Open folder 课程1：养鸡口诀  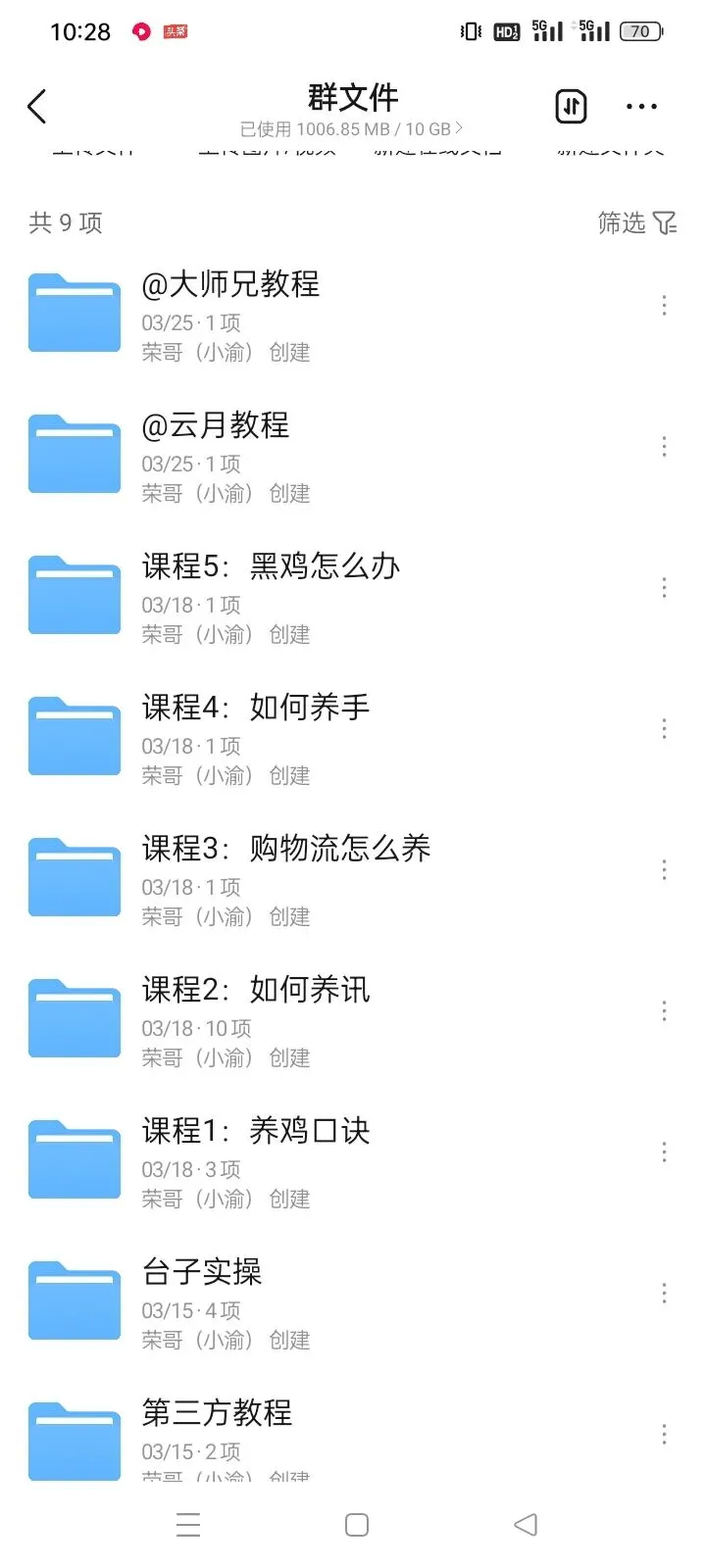coord(256,1132)
